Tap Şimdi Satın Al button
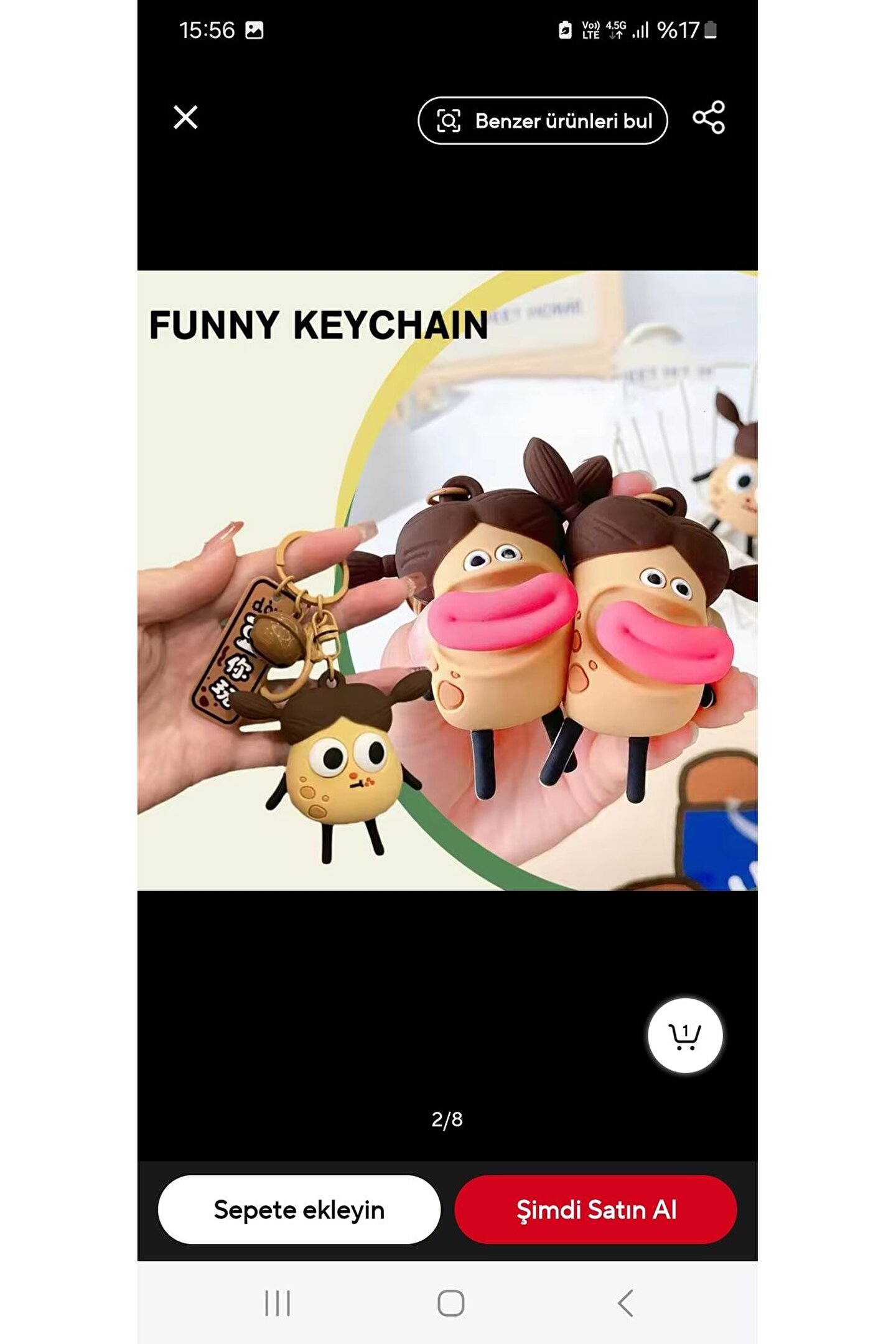Image resolution: width=896 pixels, height=1344 pixels. 595,1210
